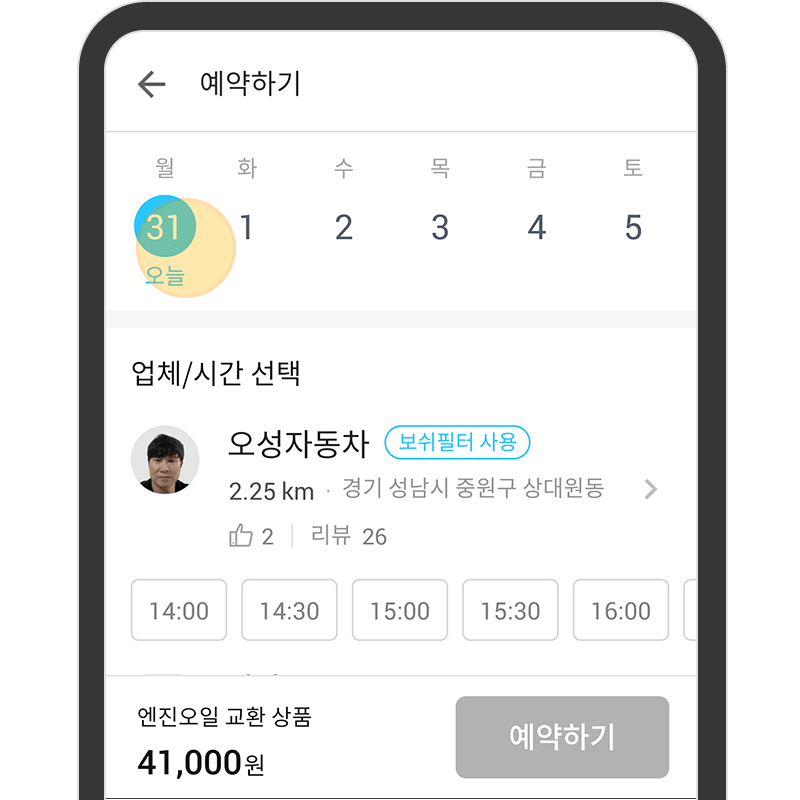This screenshot has width=800, height=800.
Task: Choose Saturday the 5th
Action: point(633,227)
